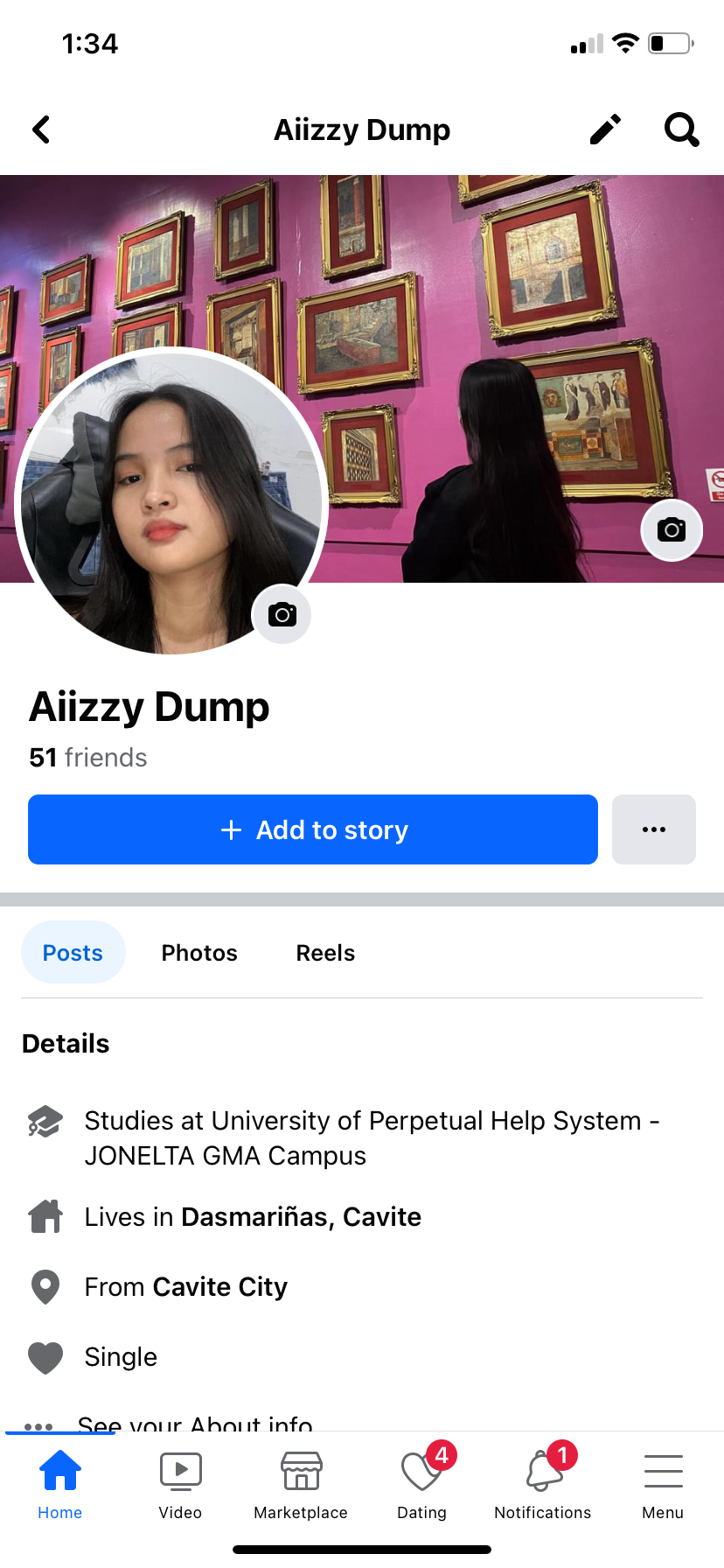
Task: Select the Posts tab
Action: tap(73, 953)
